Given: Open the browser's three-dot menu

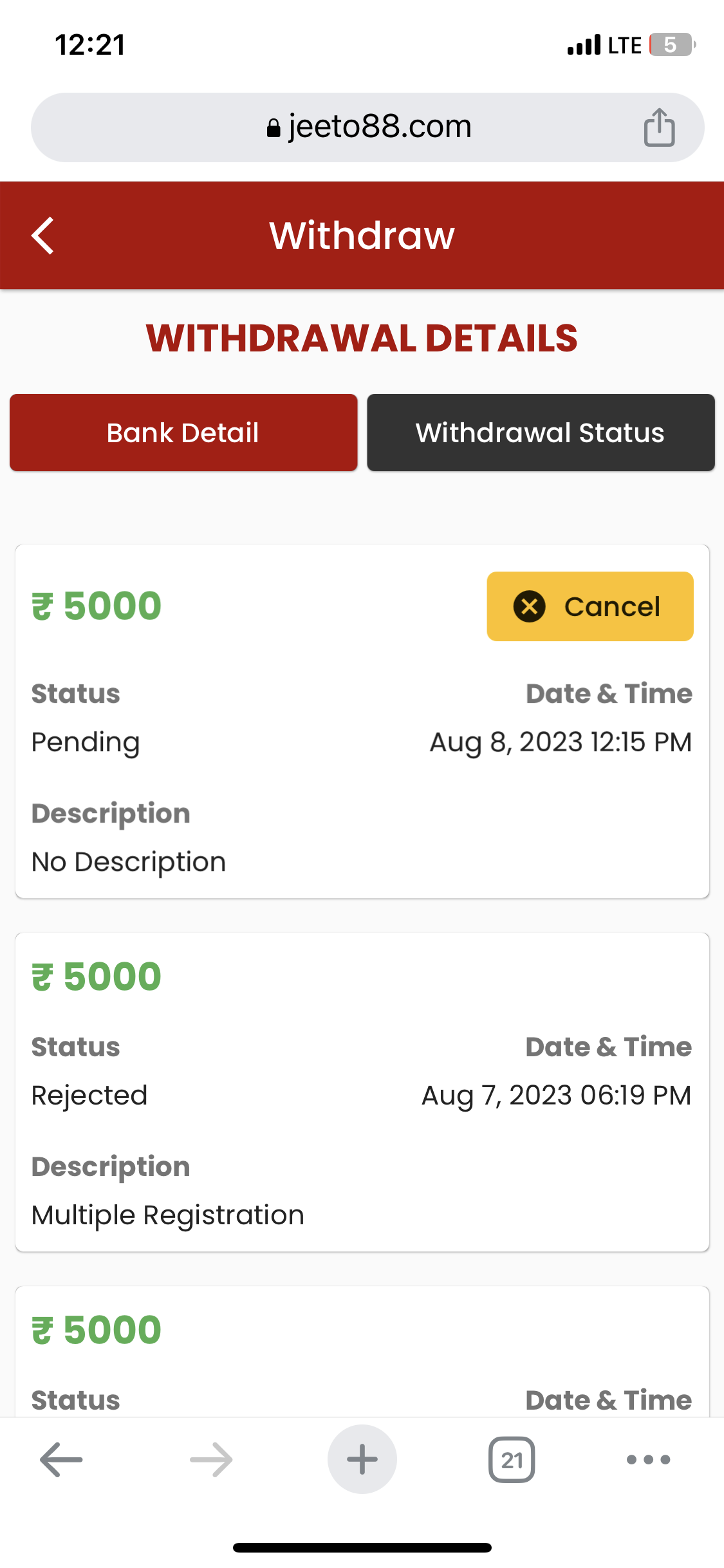Looking at the screenshot, I should coord(648,1459).
